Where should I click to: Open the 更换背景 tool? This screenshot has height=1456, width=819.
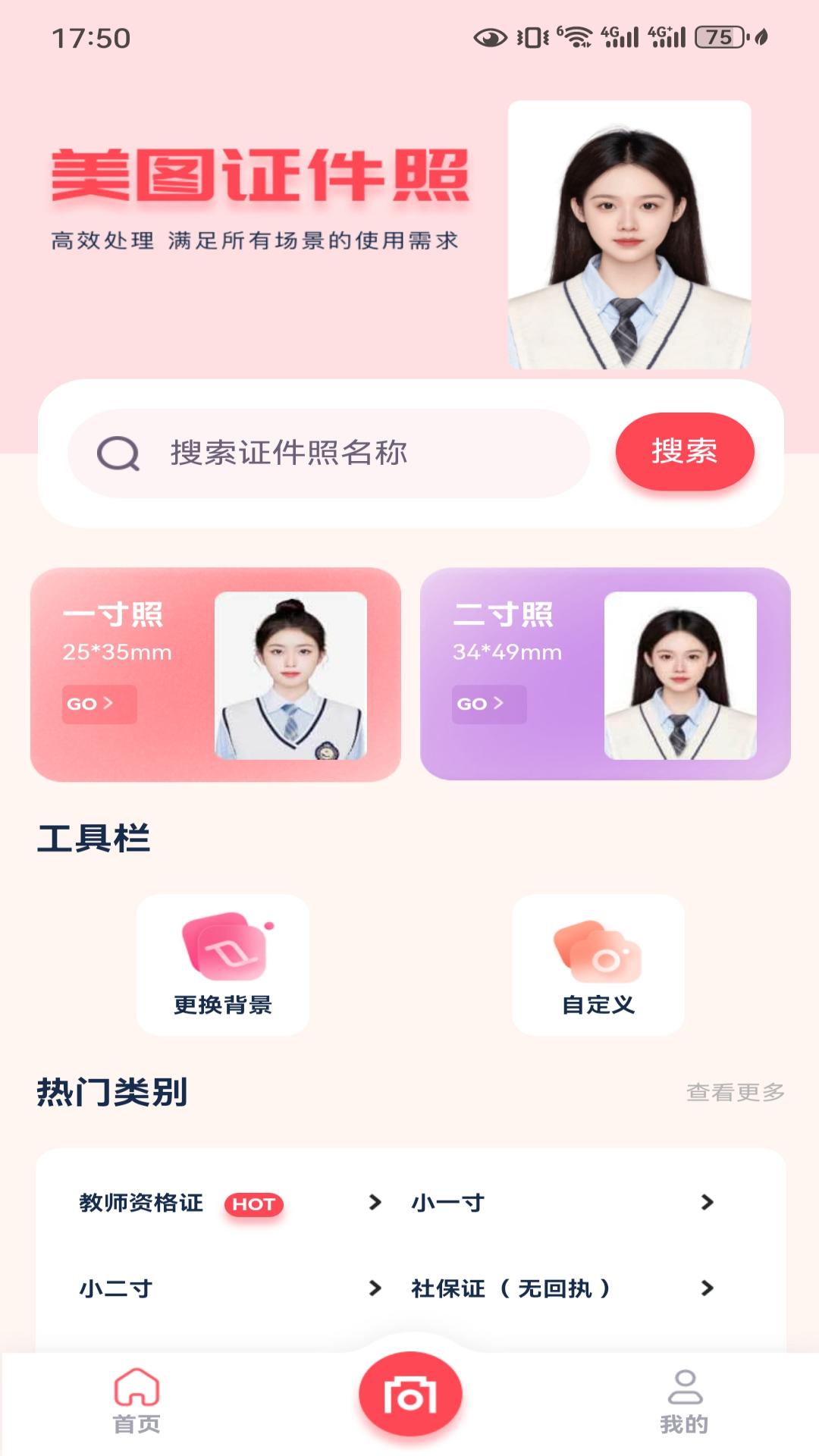(223, 965)
